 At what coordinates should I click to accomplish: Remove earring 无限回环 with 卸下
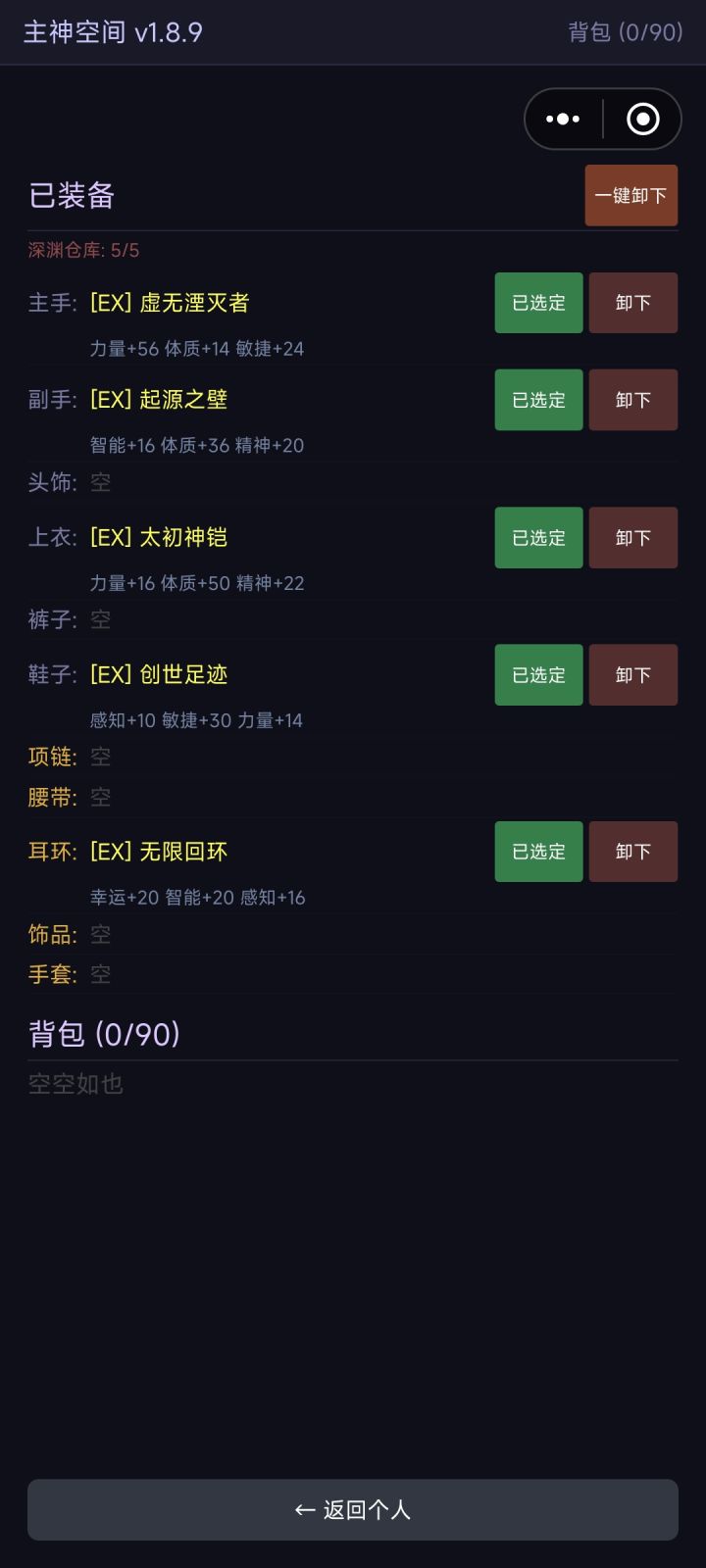pos(633,852)
